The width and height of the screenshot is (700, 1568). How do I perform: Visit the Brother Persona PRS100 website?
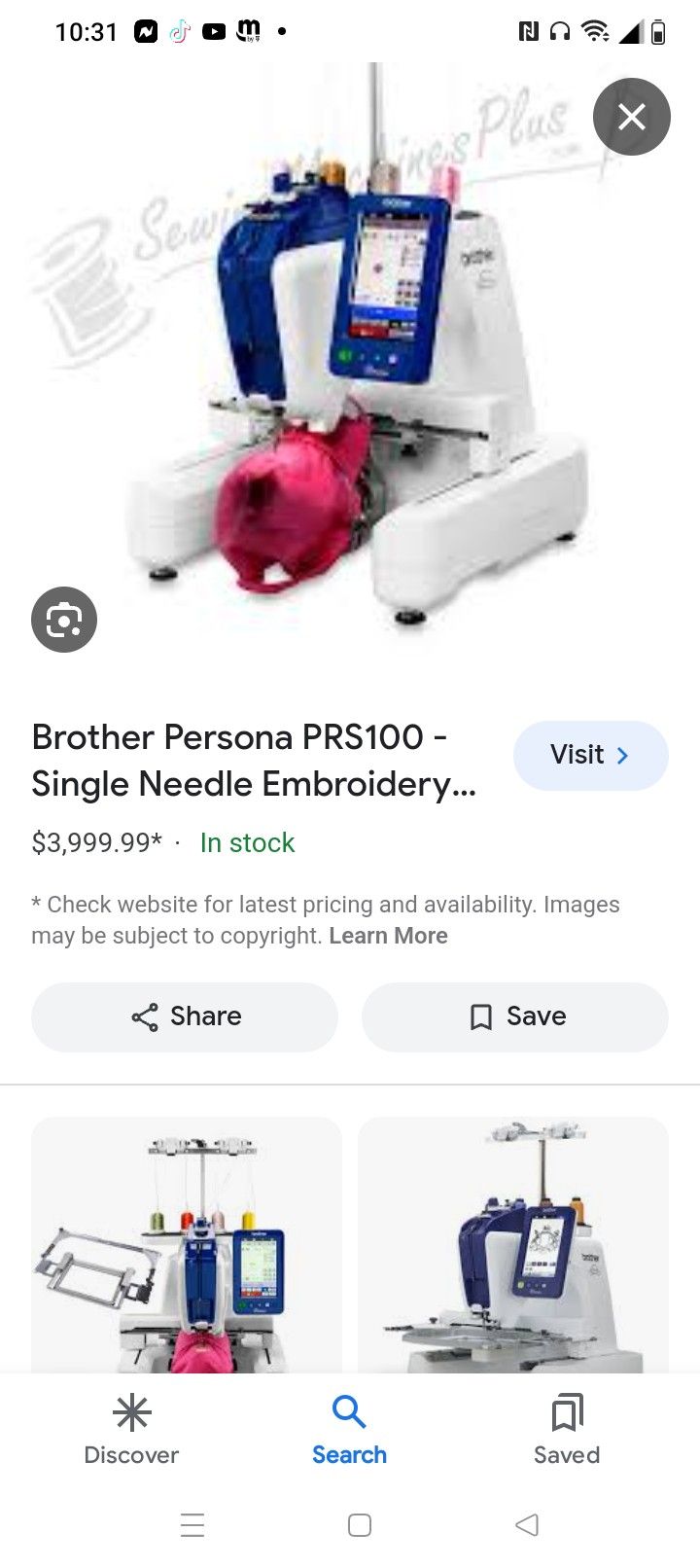tap(590, 755)
